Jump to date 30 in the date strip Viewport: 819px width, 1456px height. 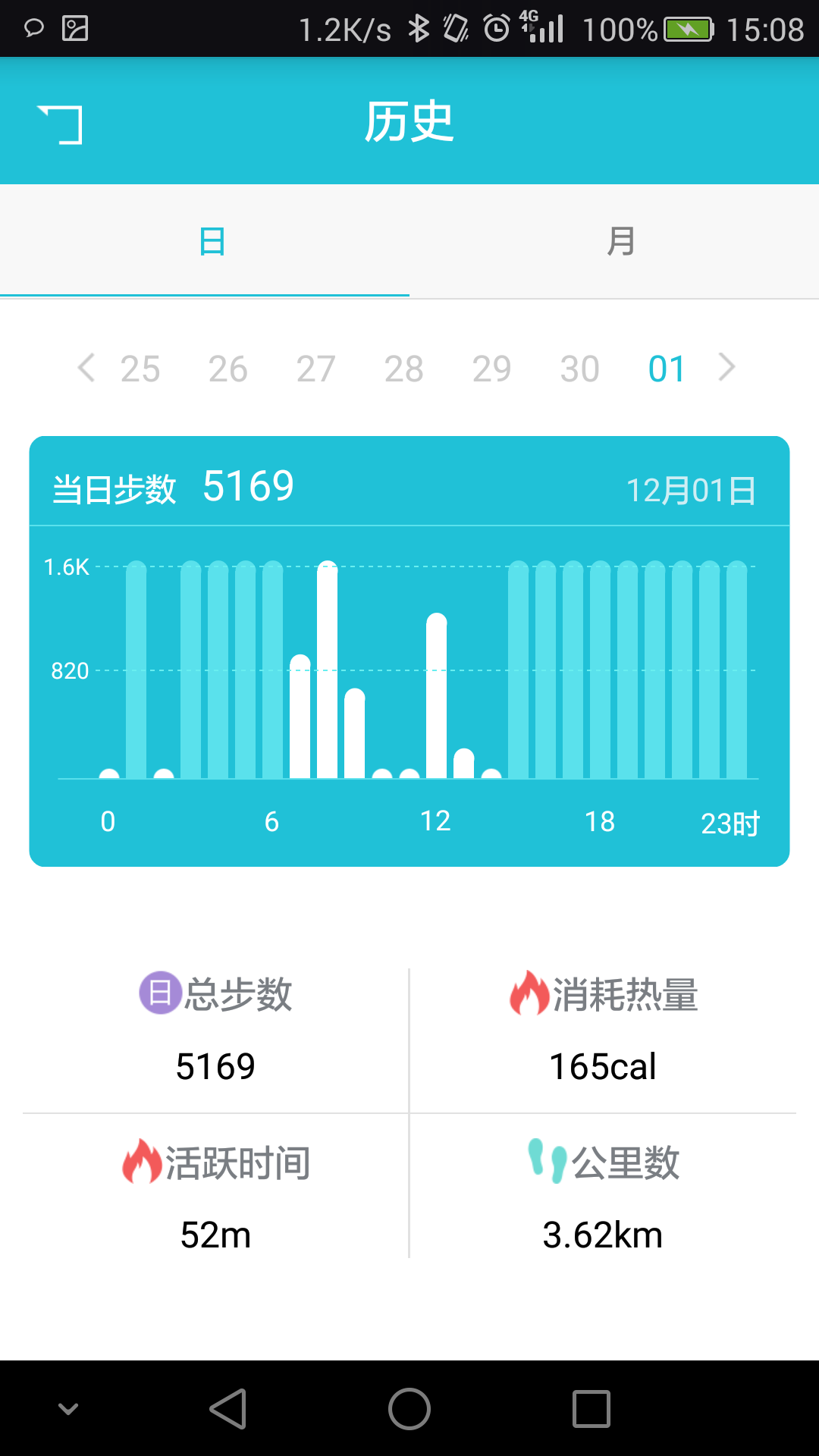579,369
